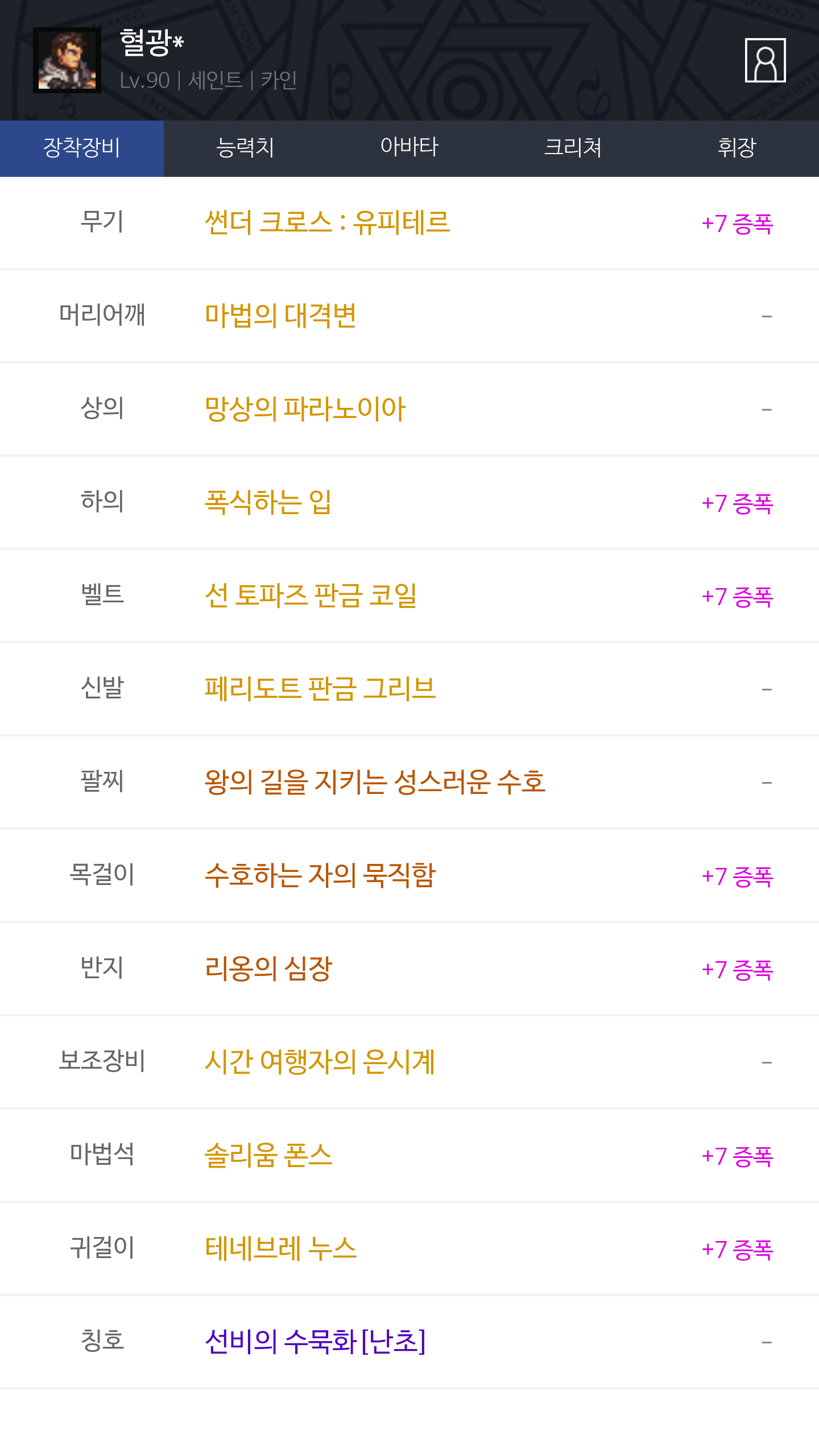
Task: Switch to the 아바타 tab
Action: click(x=409, y=148)
